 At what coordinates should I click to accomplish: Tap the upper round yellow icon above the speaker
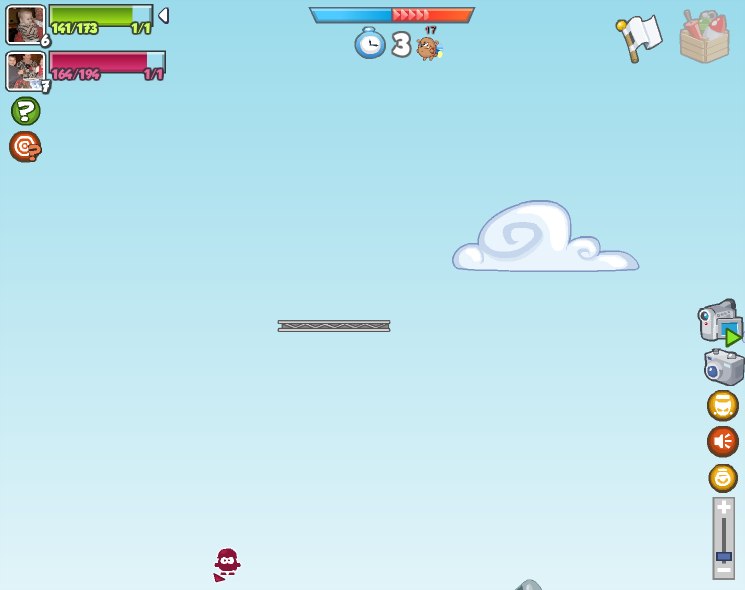click(x=723, y=405)
